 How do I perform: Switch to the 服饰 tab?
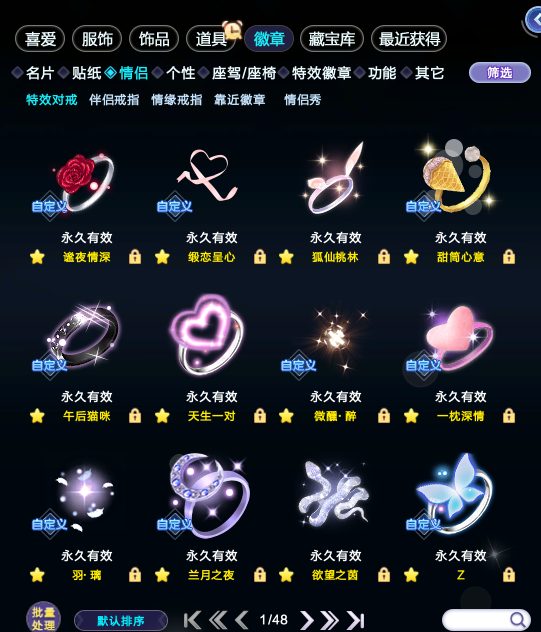97,39
